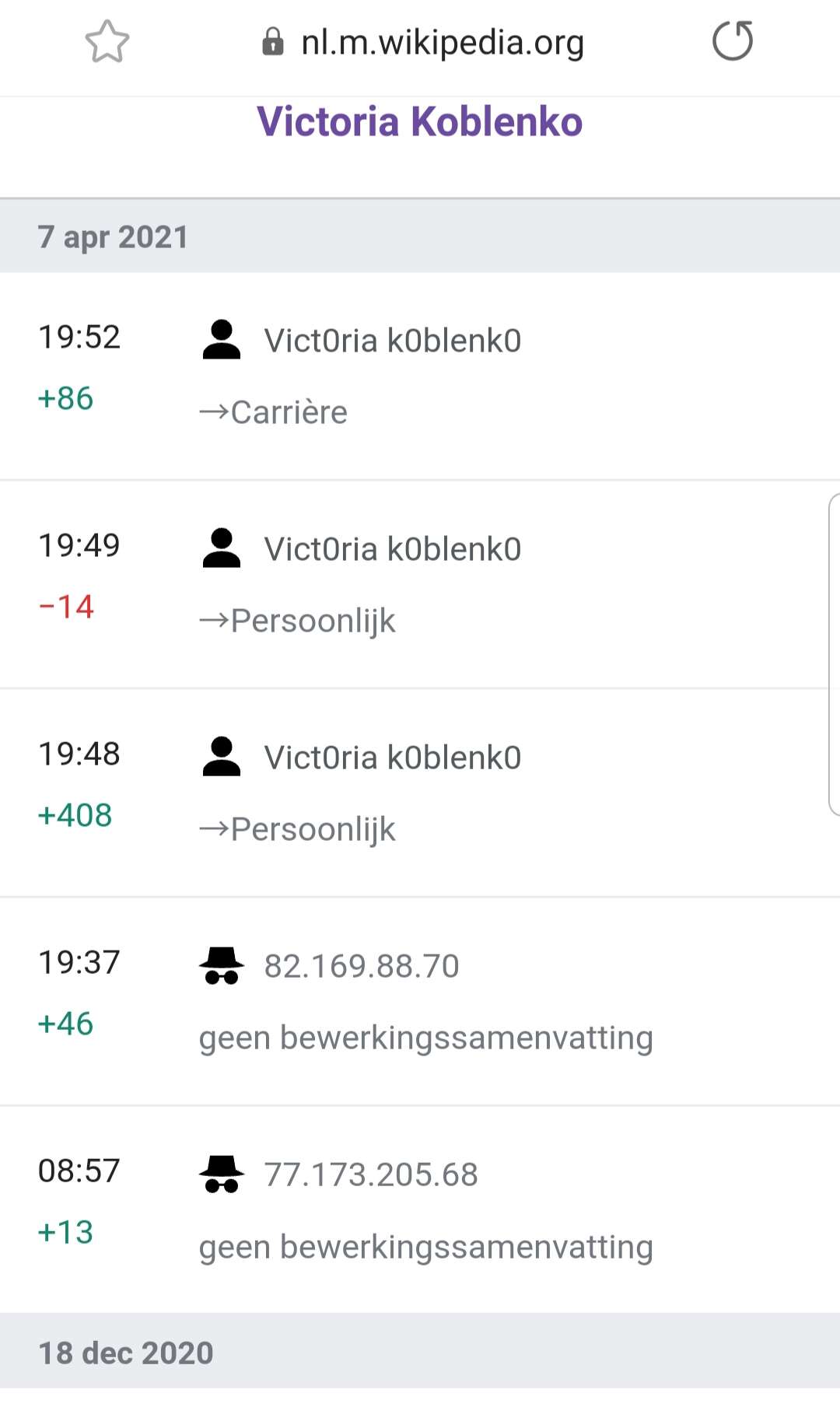Reload the Wikipedia page
840x1414 pixels.
pos(733,41)
